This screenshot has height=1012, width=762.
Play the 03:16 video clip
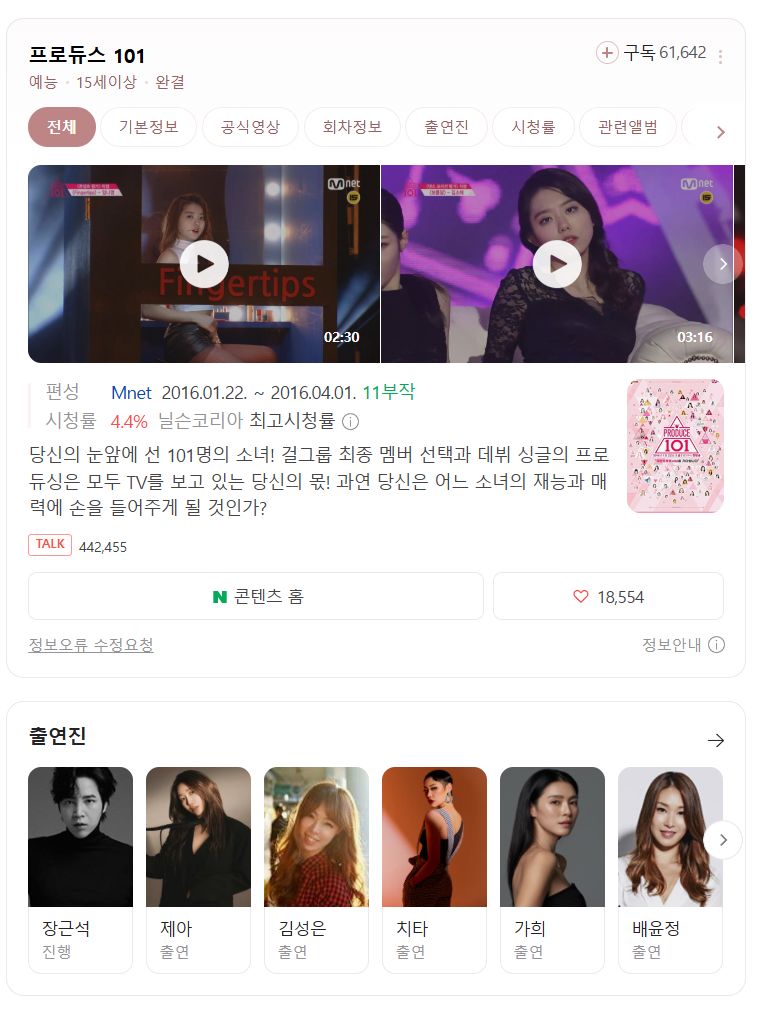point(557,264)
